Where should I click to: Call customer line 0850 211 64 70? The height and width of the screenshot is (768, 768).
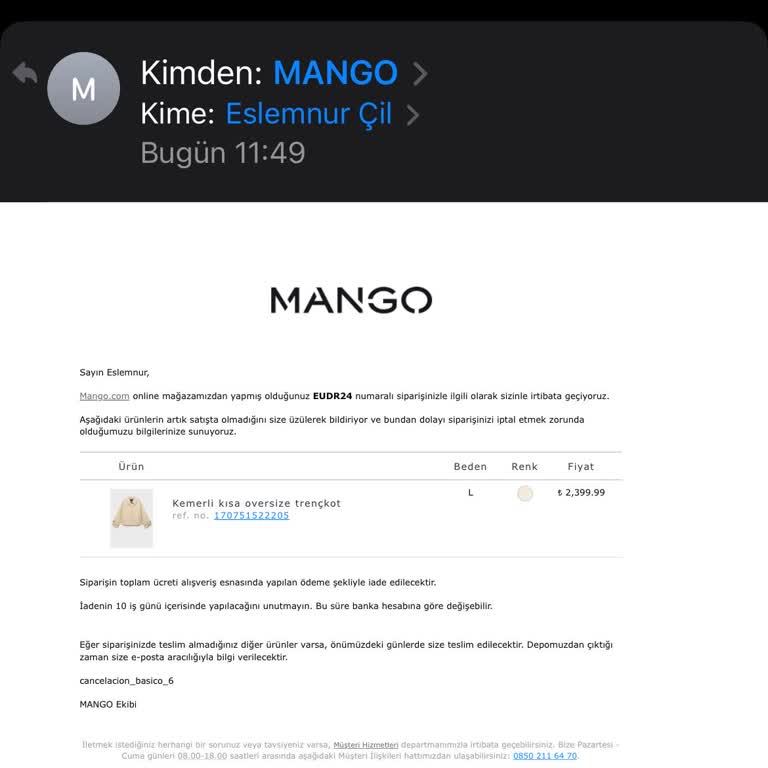pos(545,756)
